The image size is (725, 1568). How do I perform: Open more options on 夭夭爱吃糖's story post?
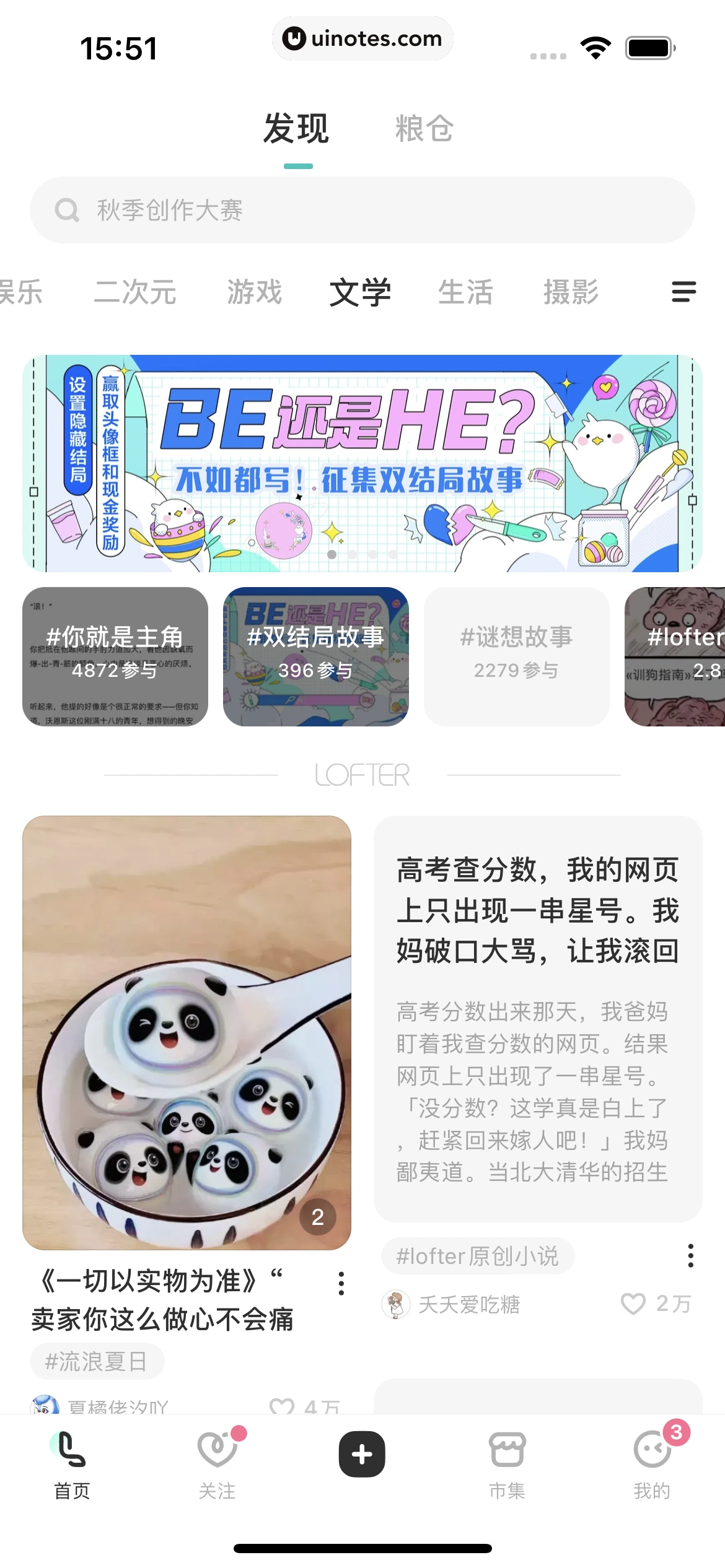(x=691, y=1255)
